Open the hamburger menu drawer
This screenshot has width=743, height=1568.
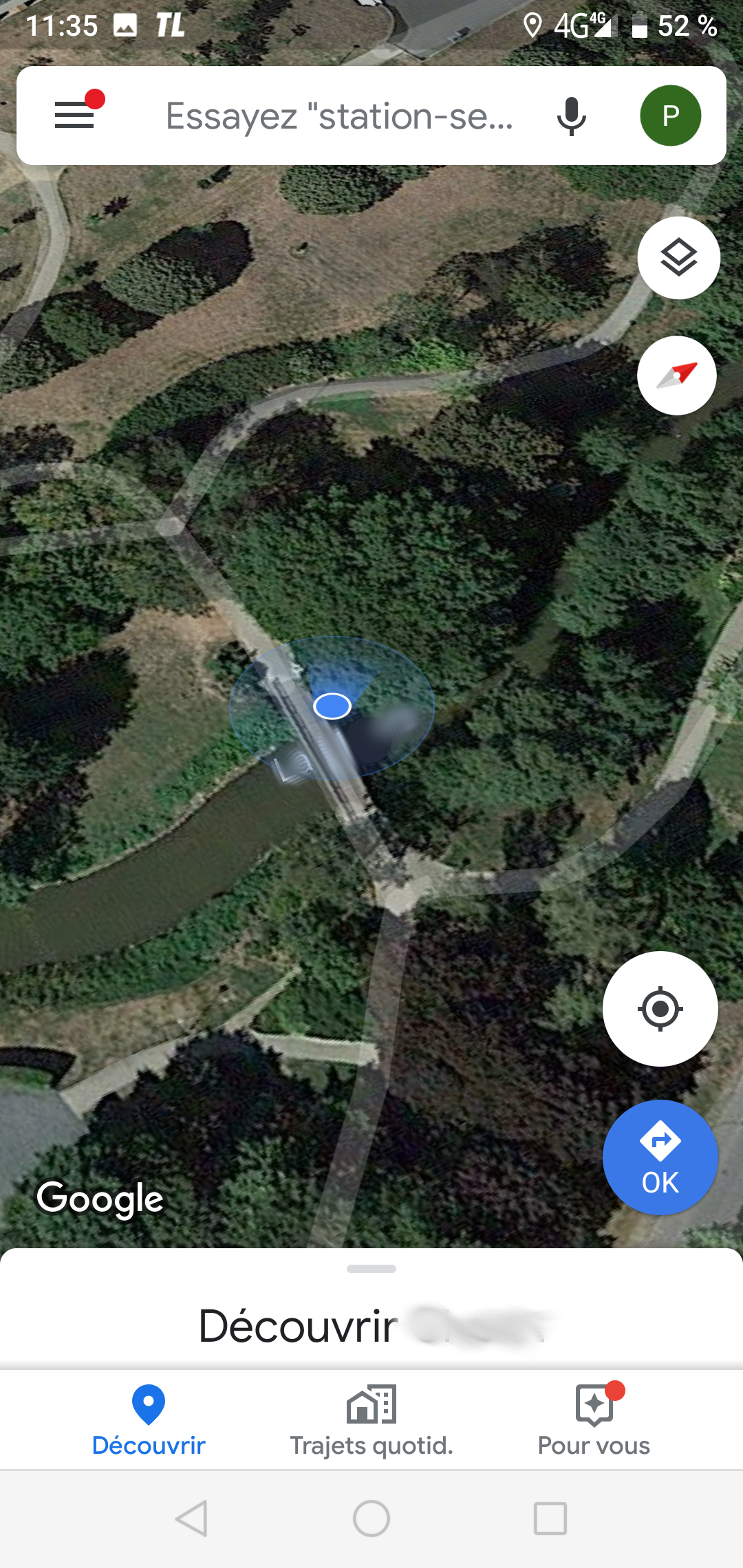click(74, 115)
